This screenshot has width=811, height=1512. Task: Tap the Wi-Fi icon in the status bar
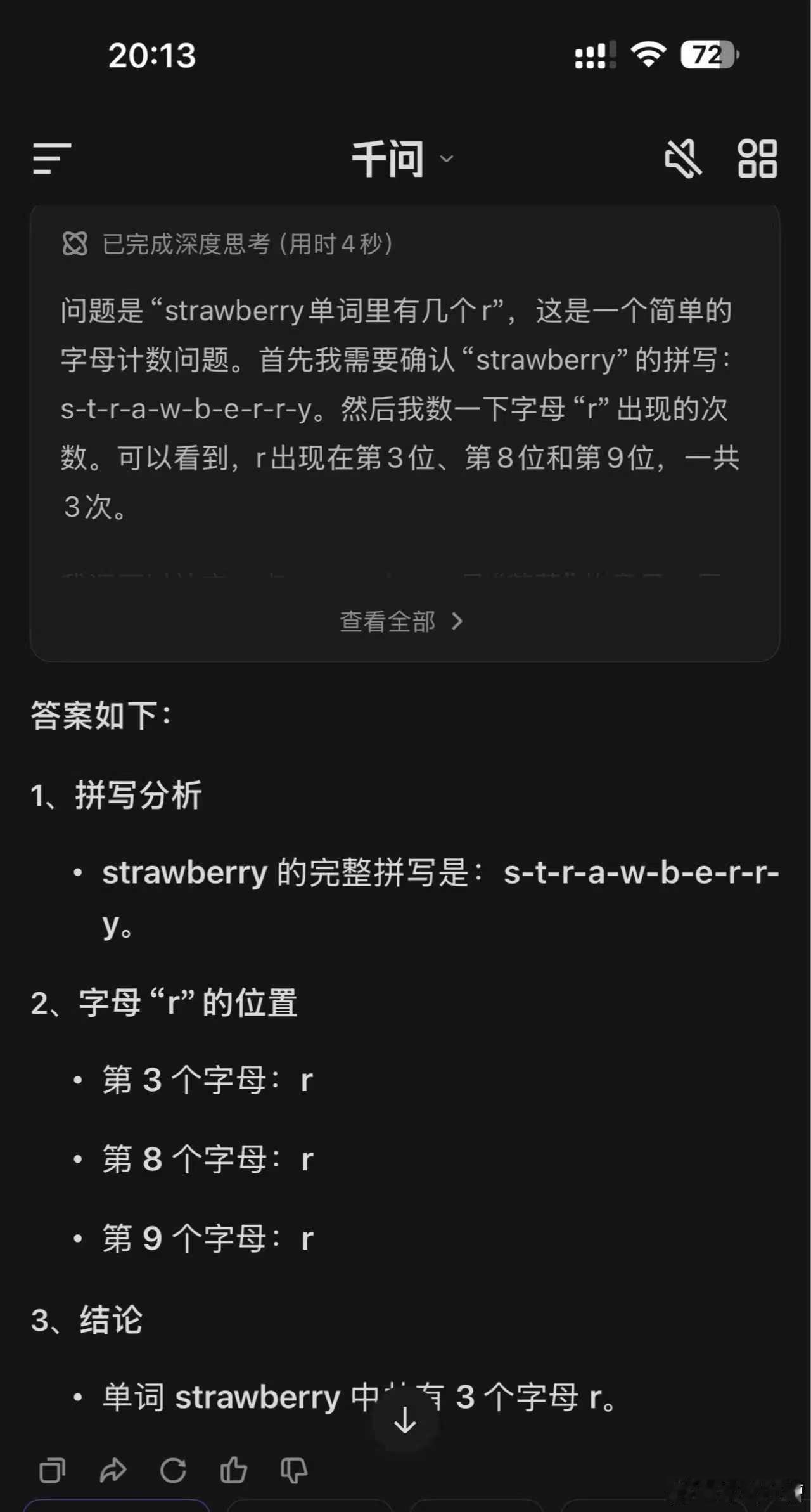648,56
